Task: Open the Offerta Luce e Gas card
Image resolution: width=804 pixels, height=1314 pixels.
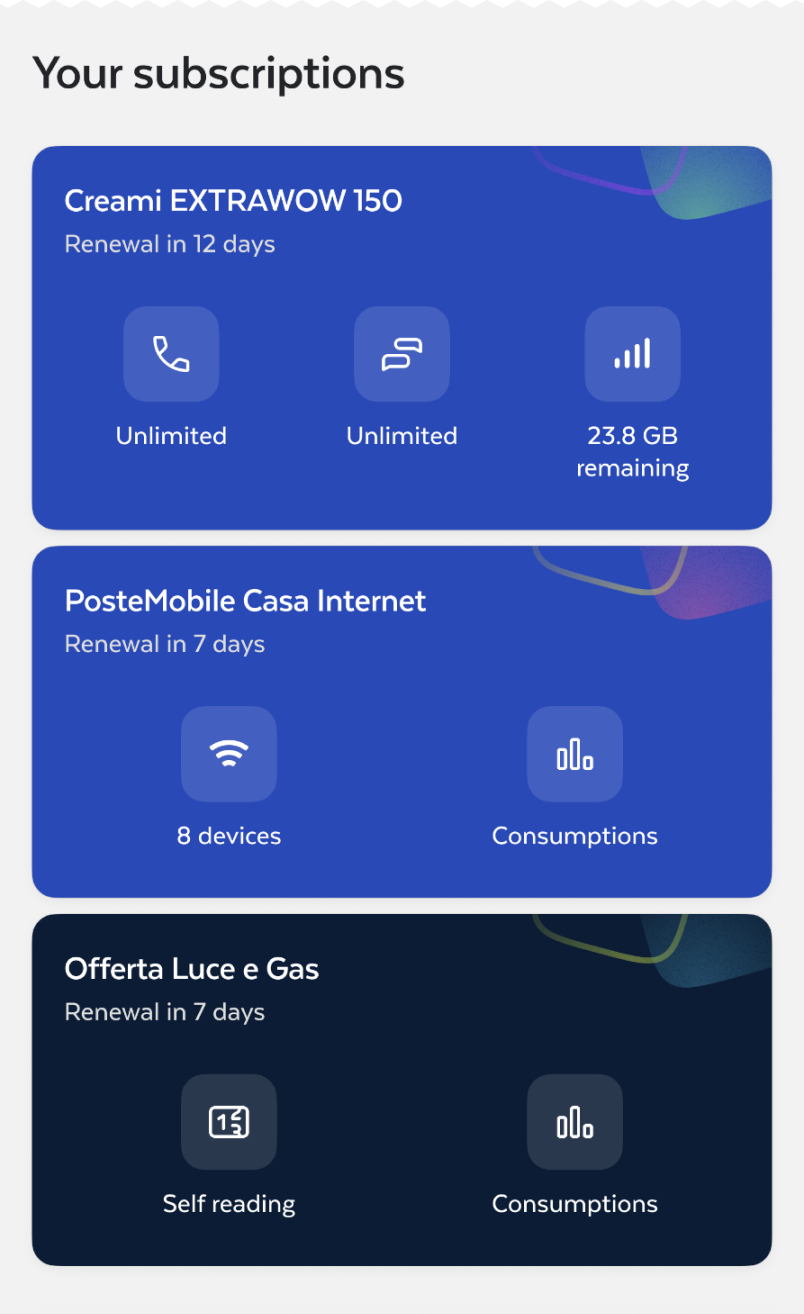Action: tap(402, 1090)
